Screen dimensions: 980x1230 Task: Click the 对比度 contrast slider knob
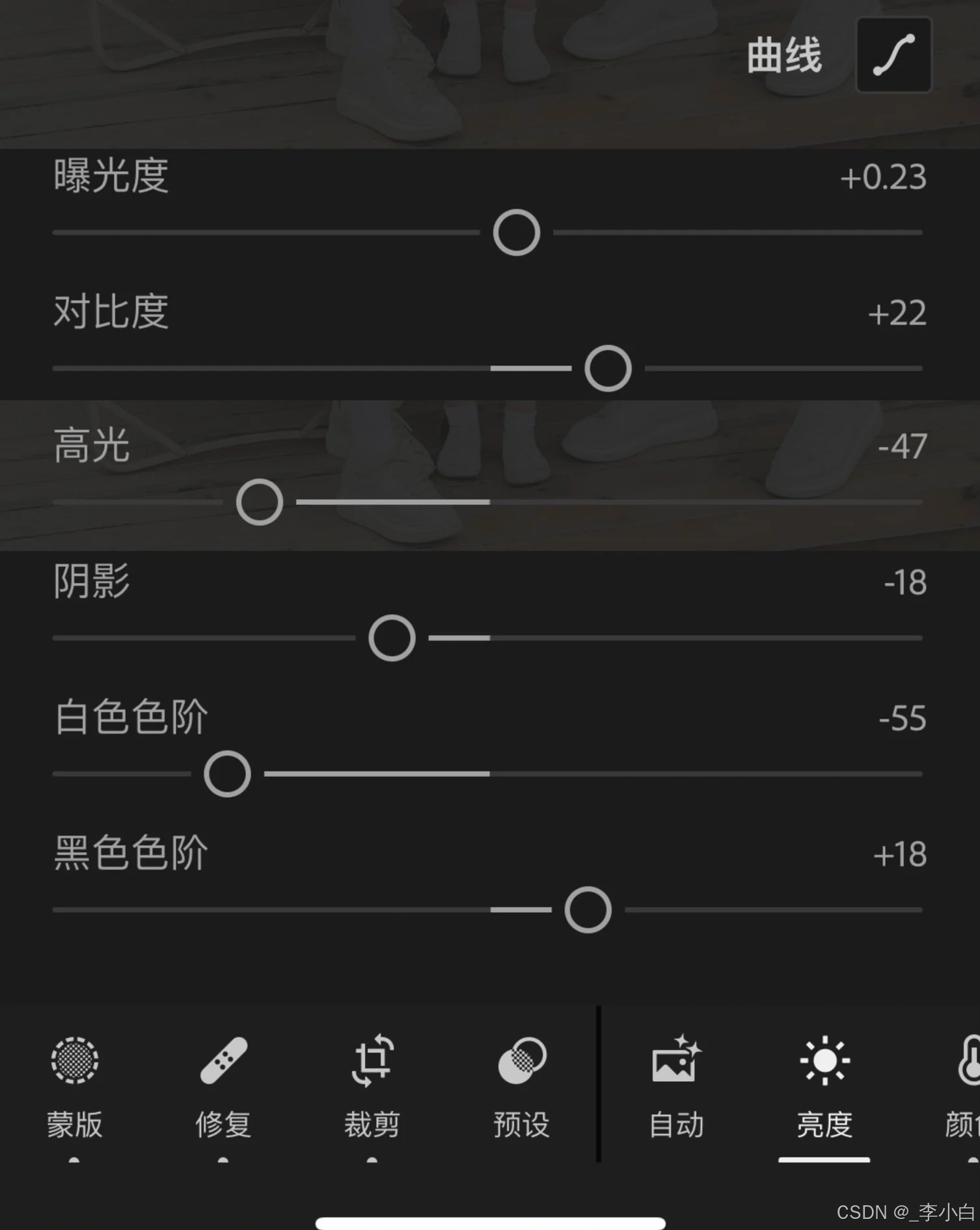tap(606, 368)
